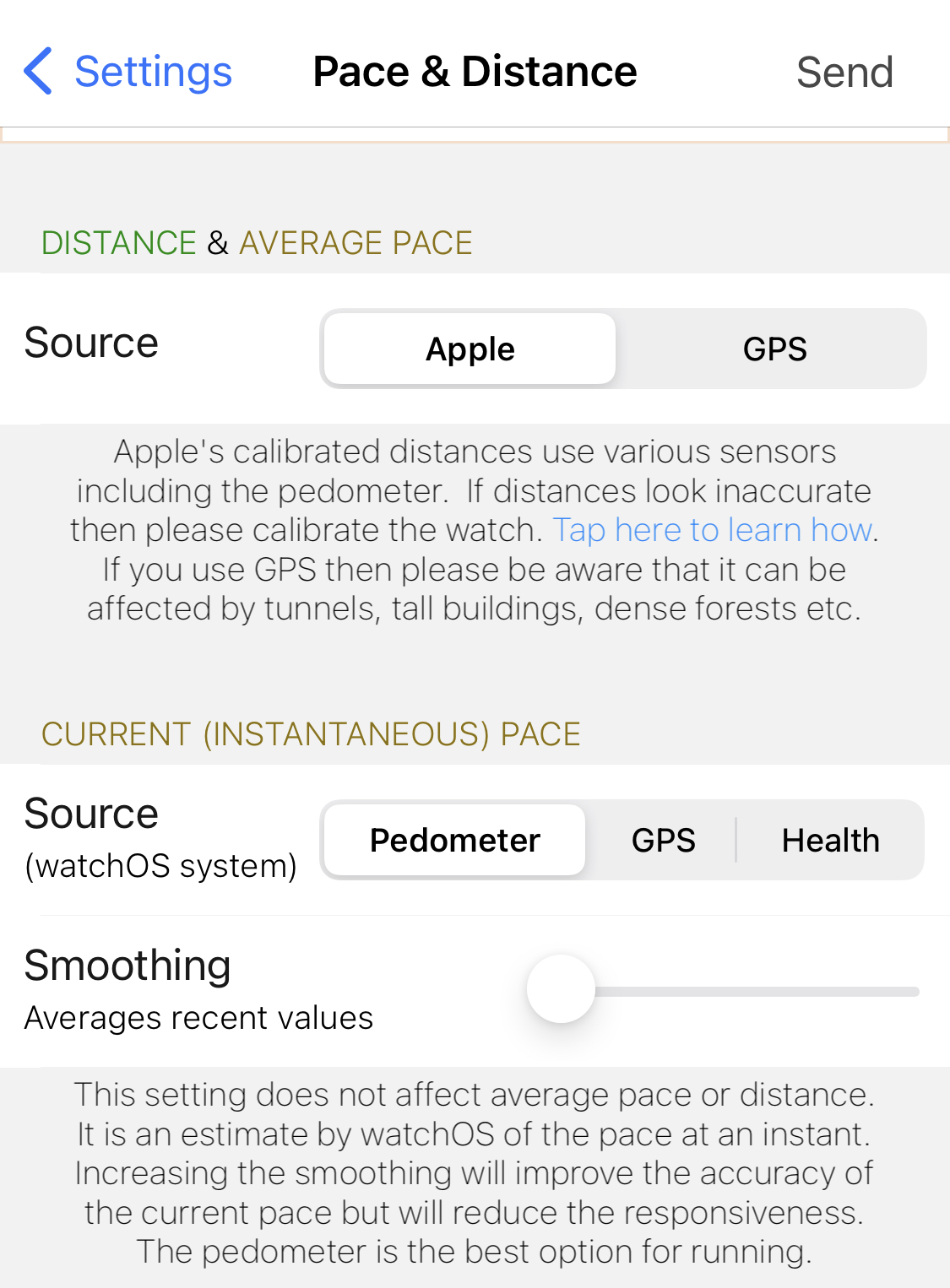The width and height of the screenshot is (950, 1288).
Task: Select Apple as distance source
Action: pos(470,349)
